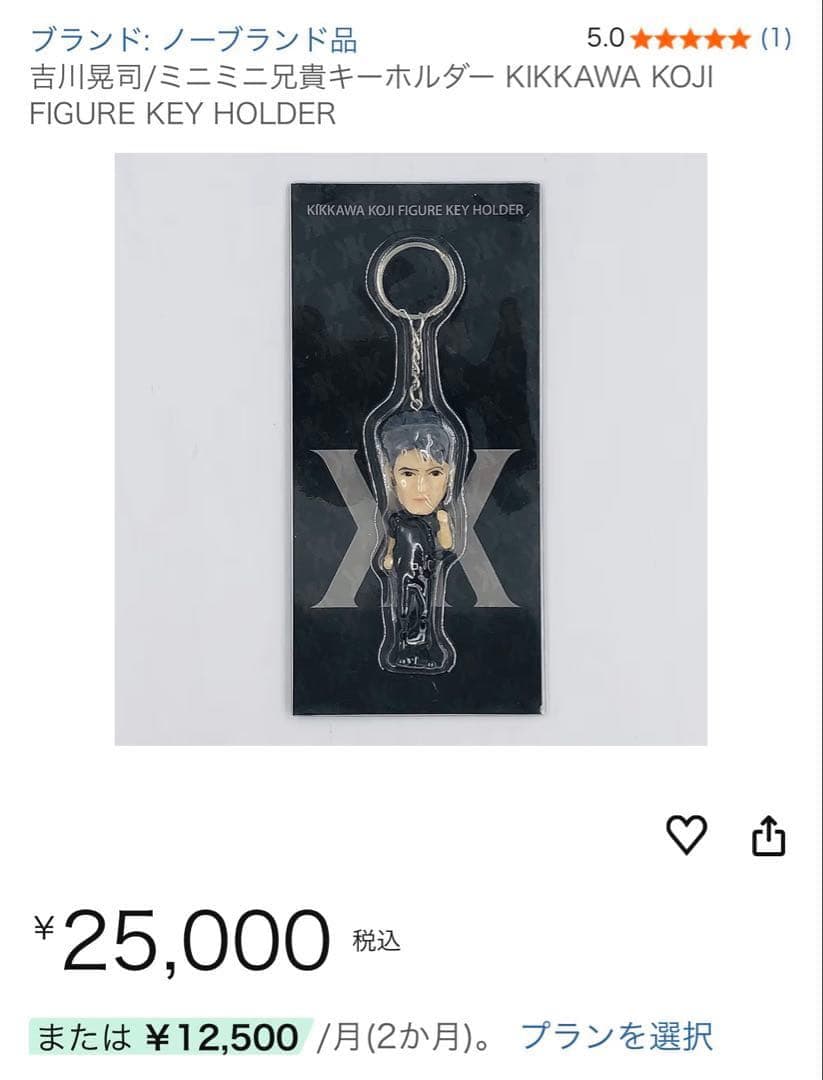Tap the プランを選択 payment plan link
823x1080 pixels.
(617, 1036)
